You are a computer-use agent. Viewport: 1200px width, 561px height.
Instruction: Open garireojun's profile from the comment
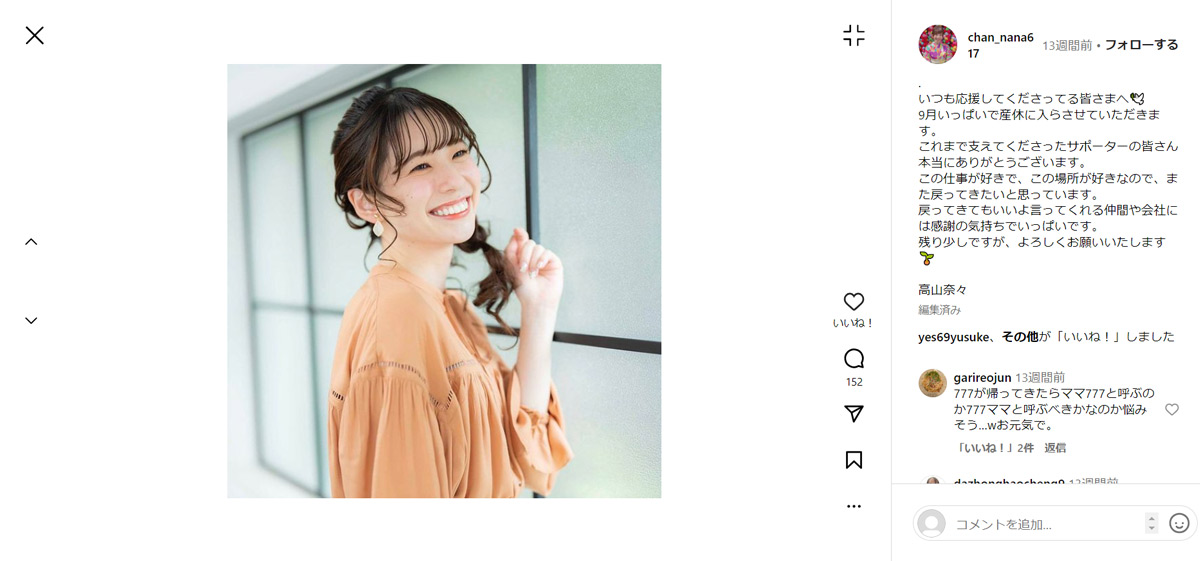tap(982, 378)
